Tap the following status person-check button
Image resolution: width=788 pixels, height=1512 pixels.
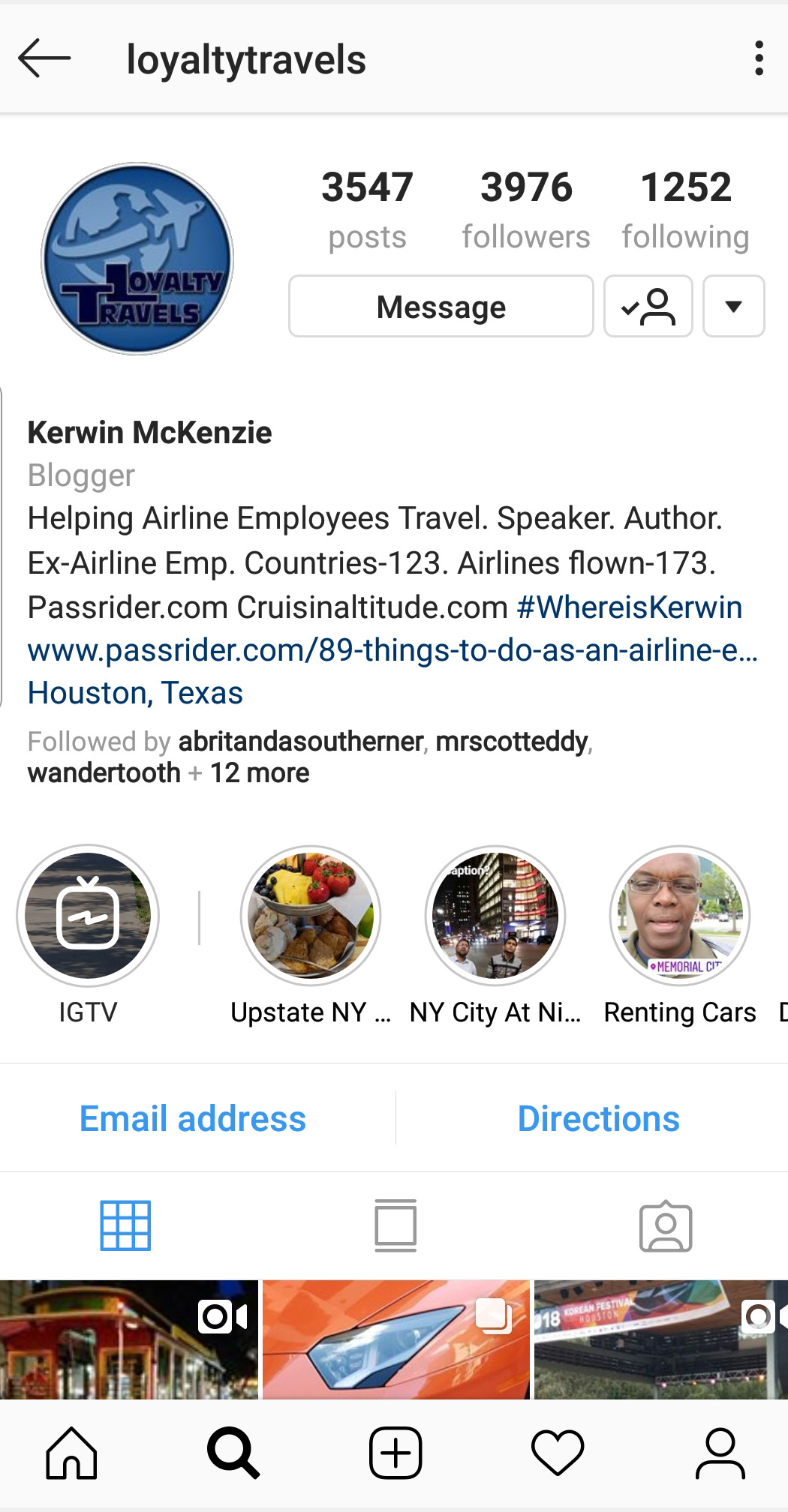648,306
